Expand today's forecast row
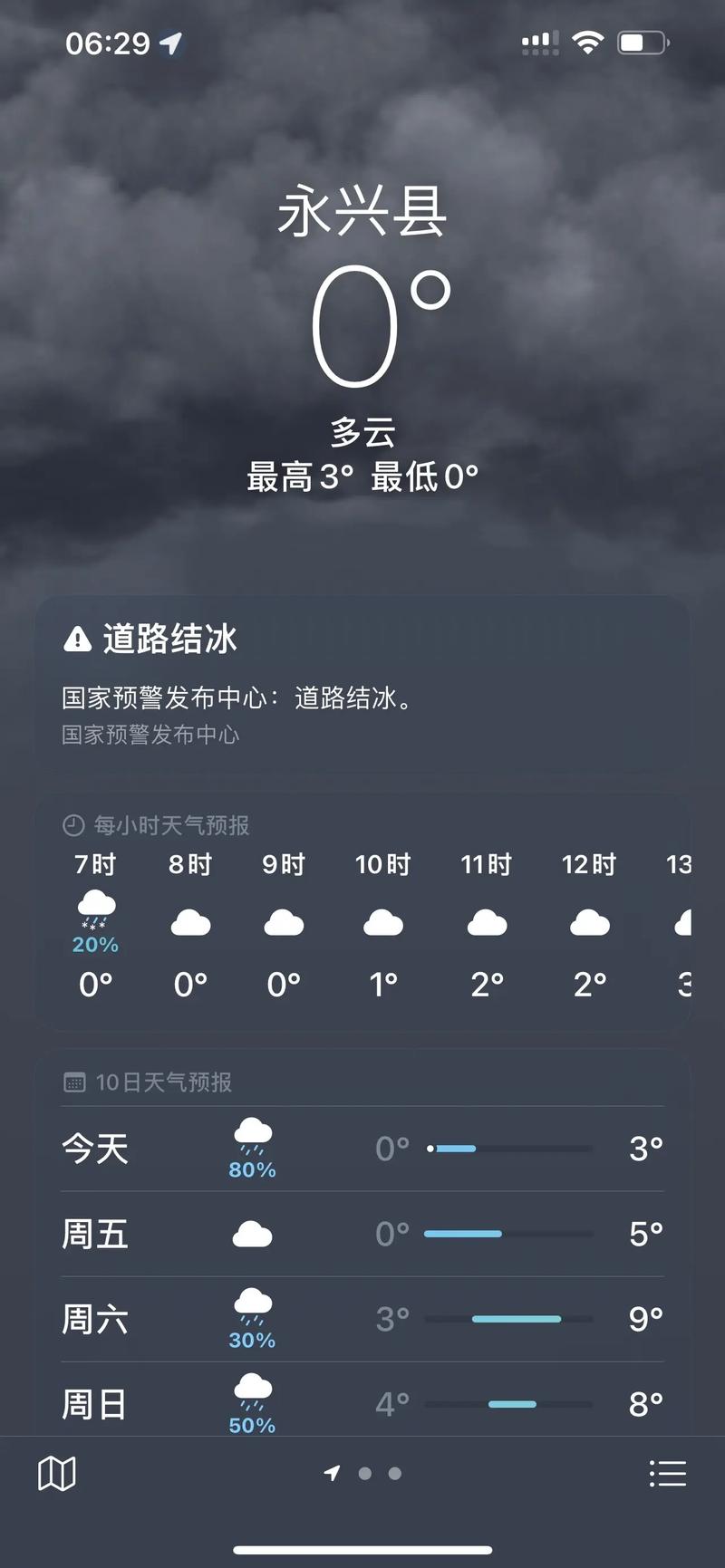725x1568 pixels. pyautogui.click(x=362, y=1148)
